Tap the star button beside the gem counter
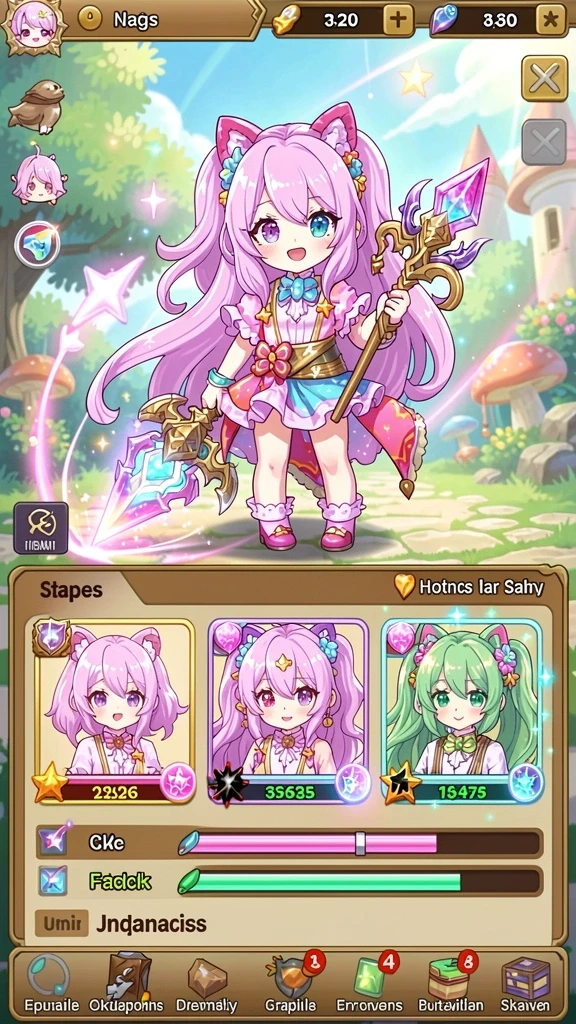Image resolution: width=576 pixels, height=1024 pixels. point(551,20)
